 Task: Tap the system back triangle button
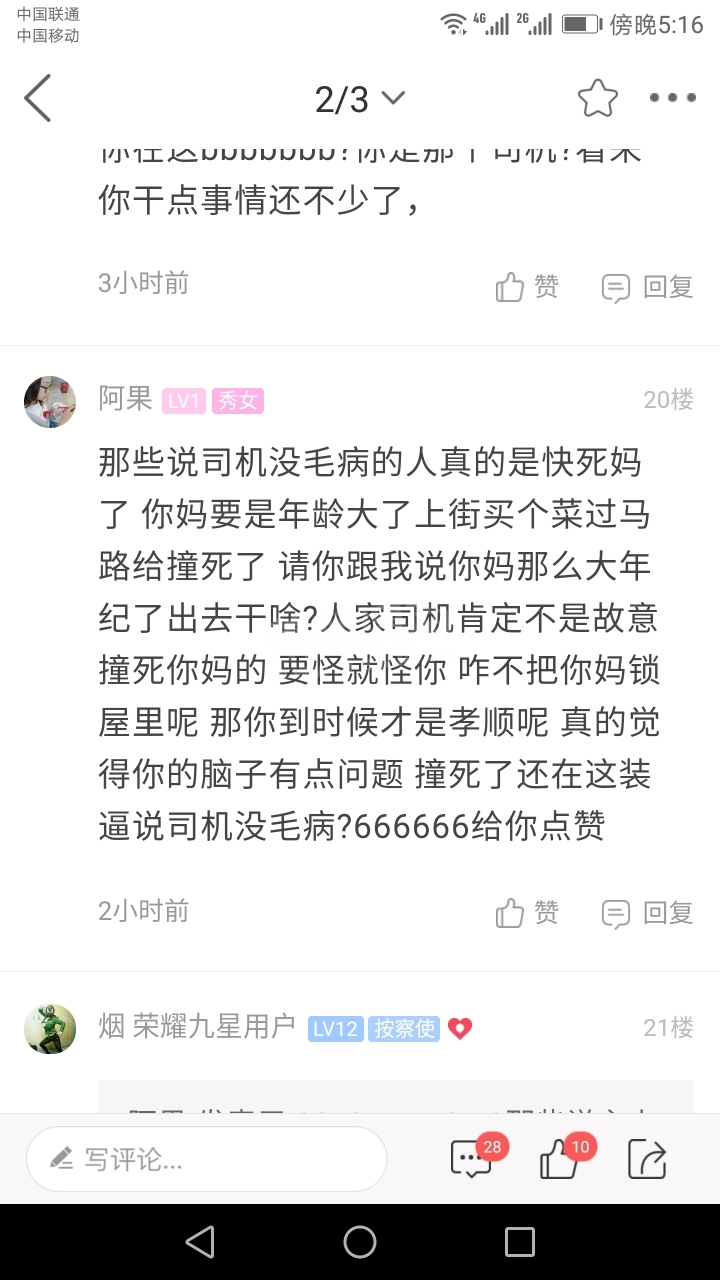[x=200, y=1242]
